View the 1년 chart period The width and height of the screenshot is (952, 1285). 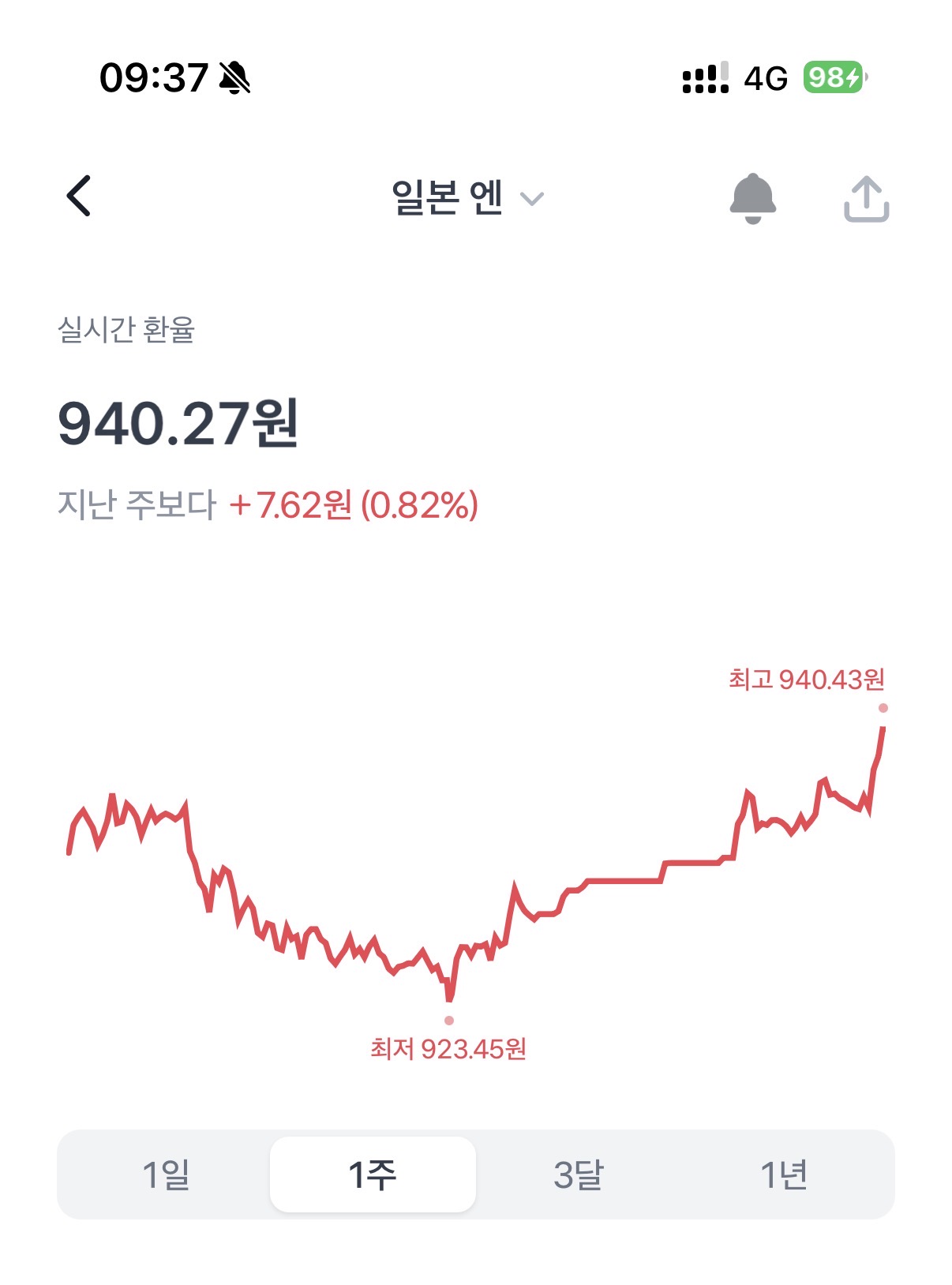[x=784, y=1174]
